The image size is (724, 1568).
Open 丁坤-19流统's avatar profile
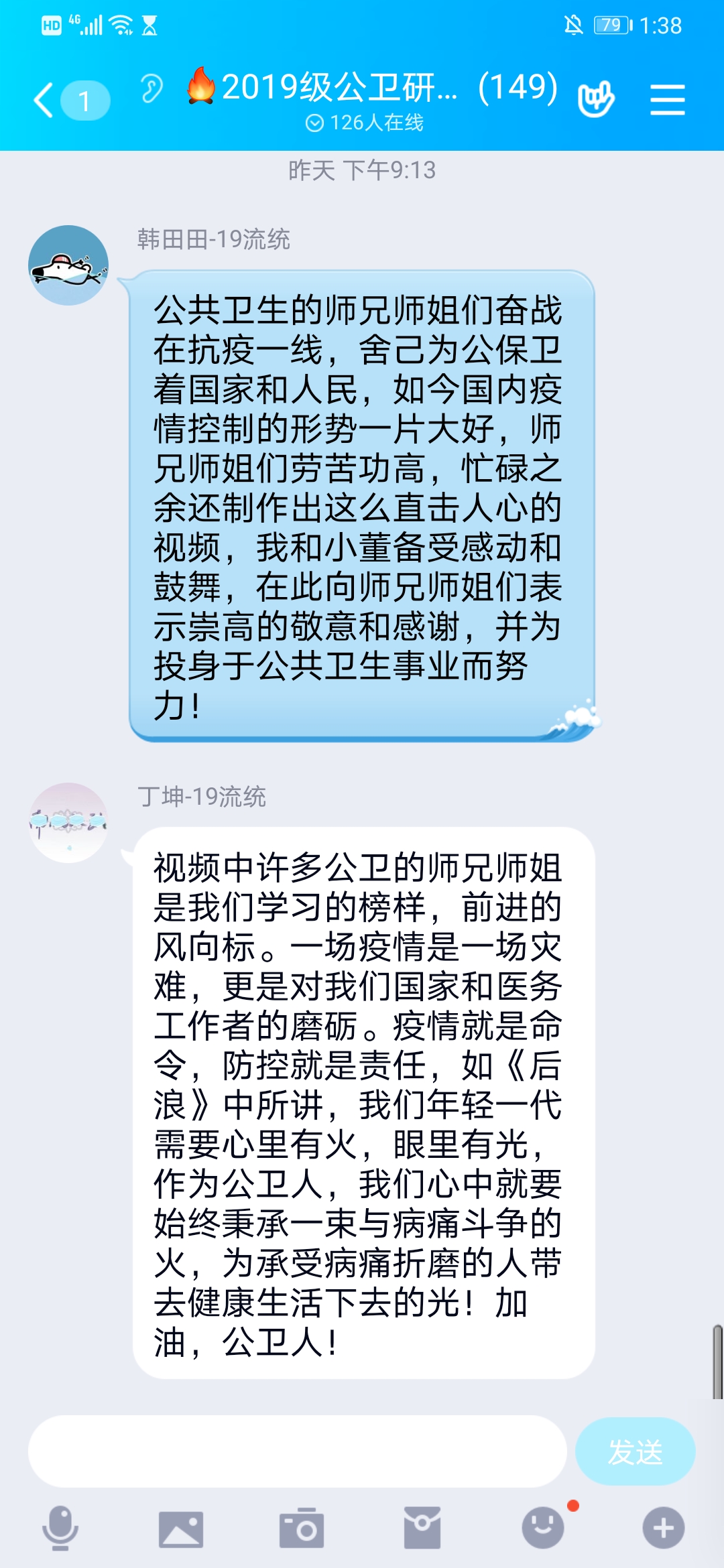pyautogui.click(x=68, y=823)
